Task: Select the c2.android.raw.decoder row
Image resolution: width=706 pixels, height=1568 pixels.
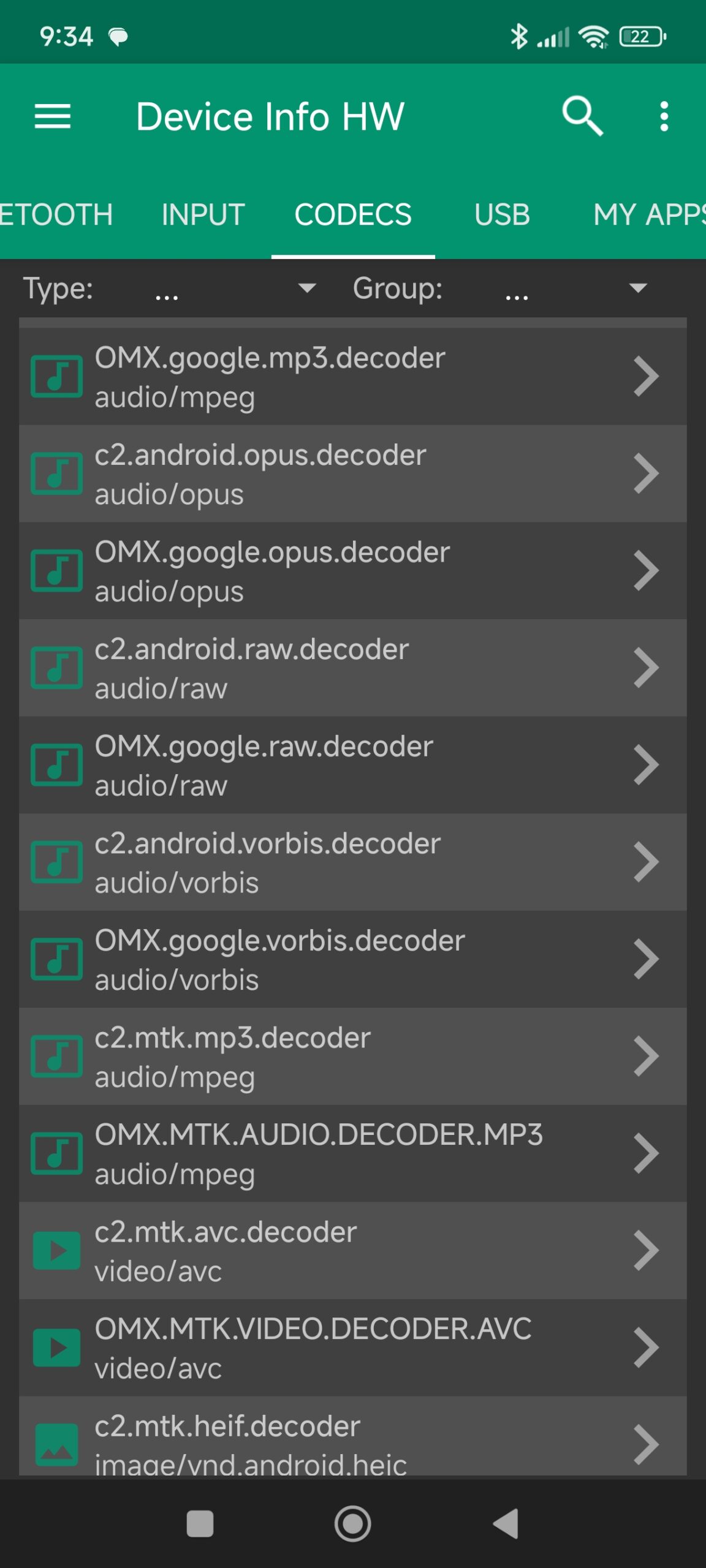Action: pos(352,668)
